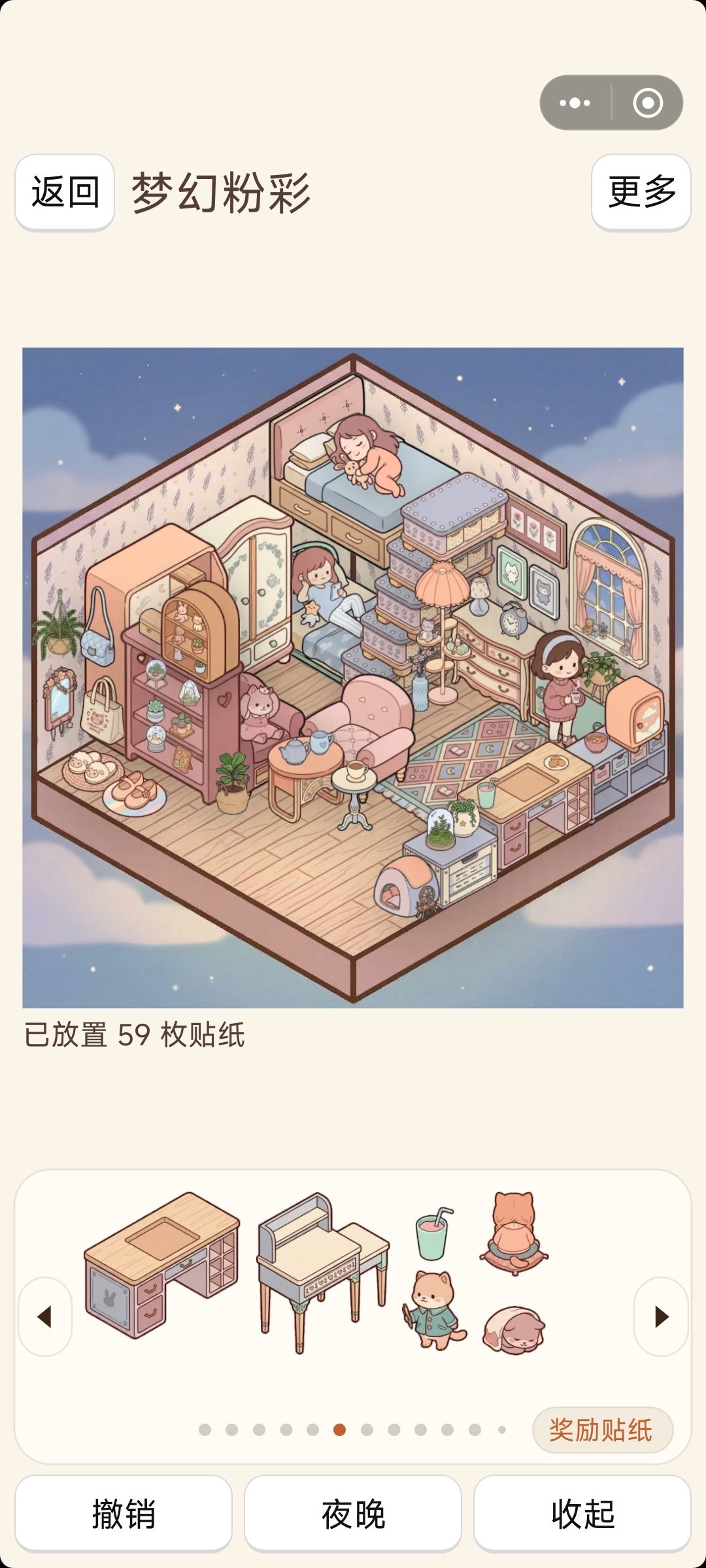
Task: Tap the 返回 back button
Action: click(x=65, y=192)
